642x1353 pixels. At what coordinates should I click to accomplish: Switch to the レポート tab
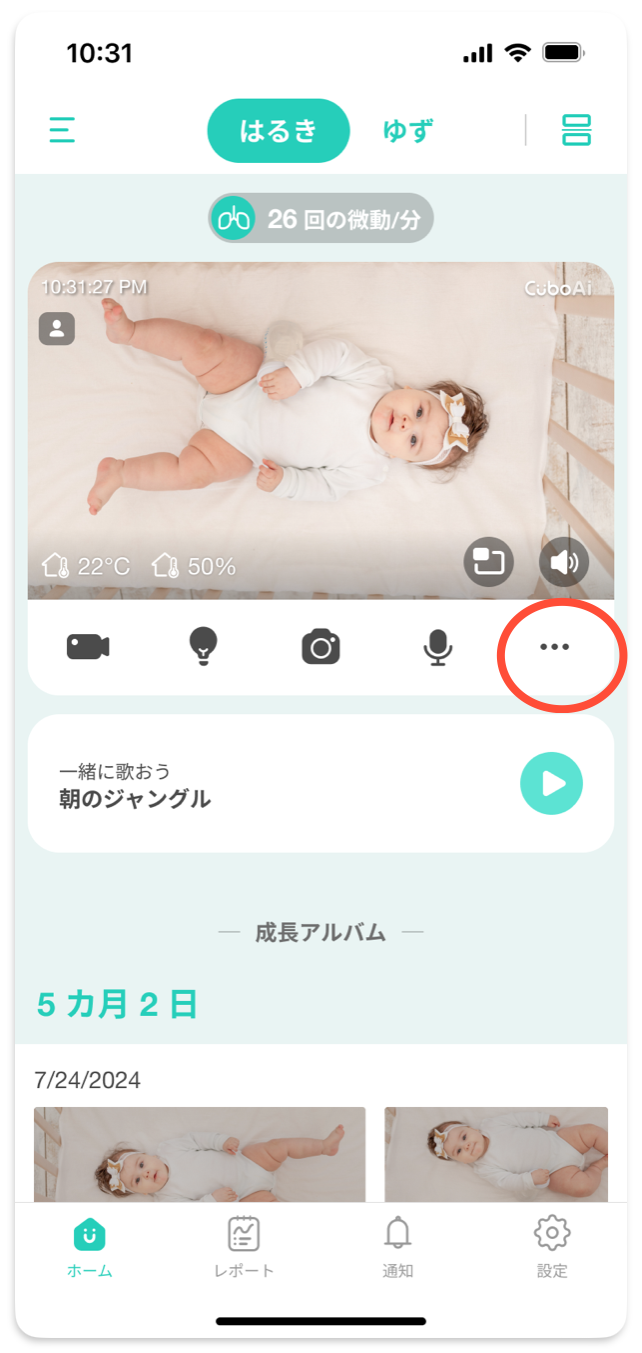[x=244, y=1246]
